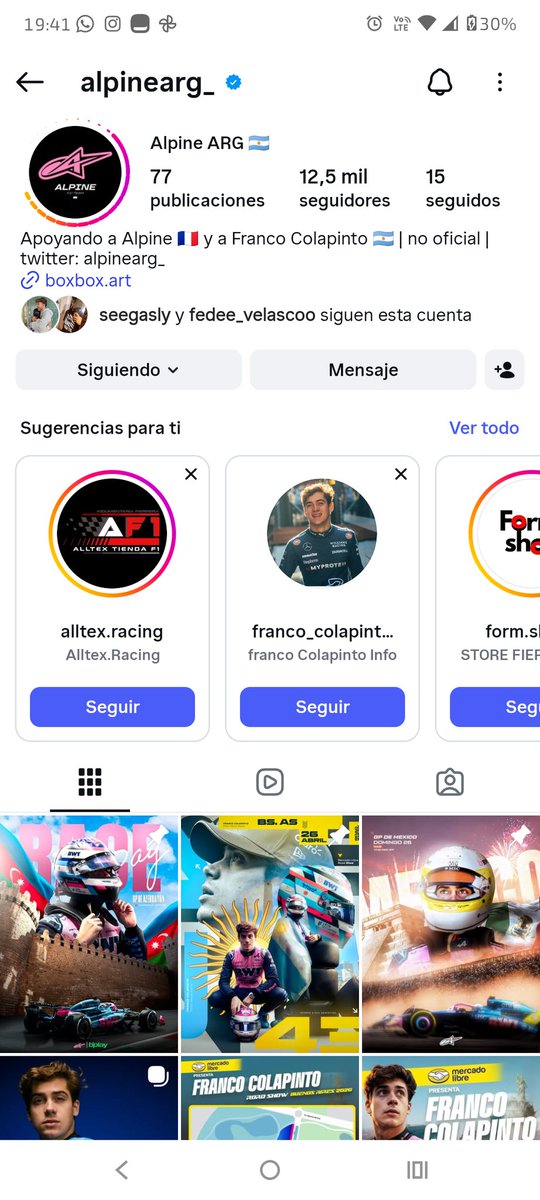Open the GP de Mexico pinned post
Viewport: 540px width, 1200px height.
coord(451,934)
